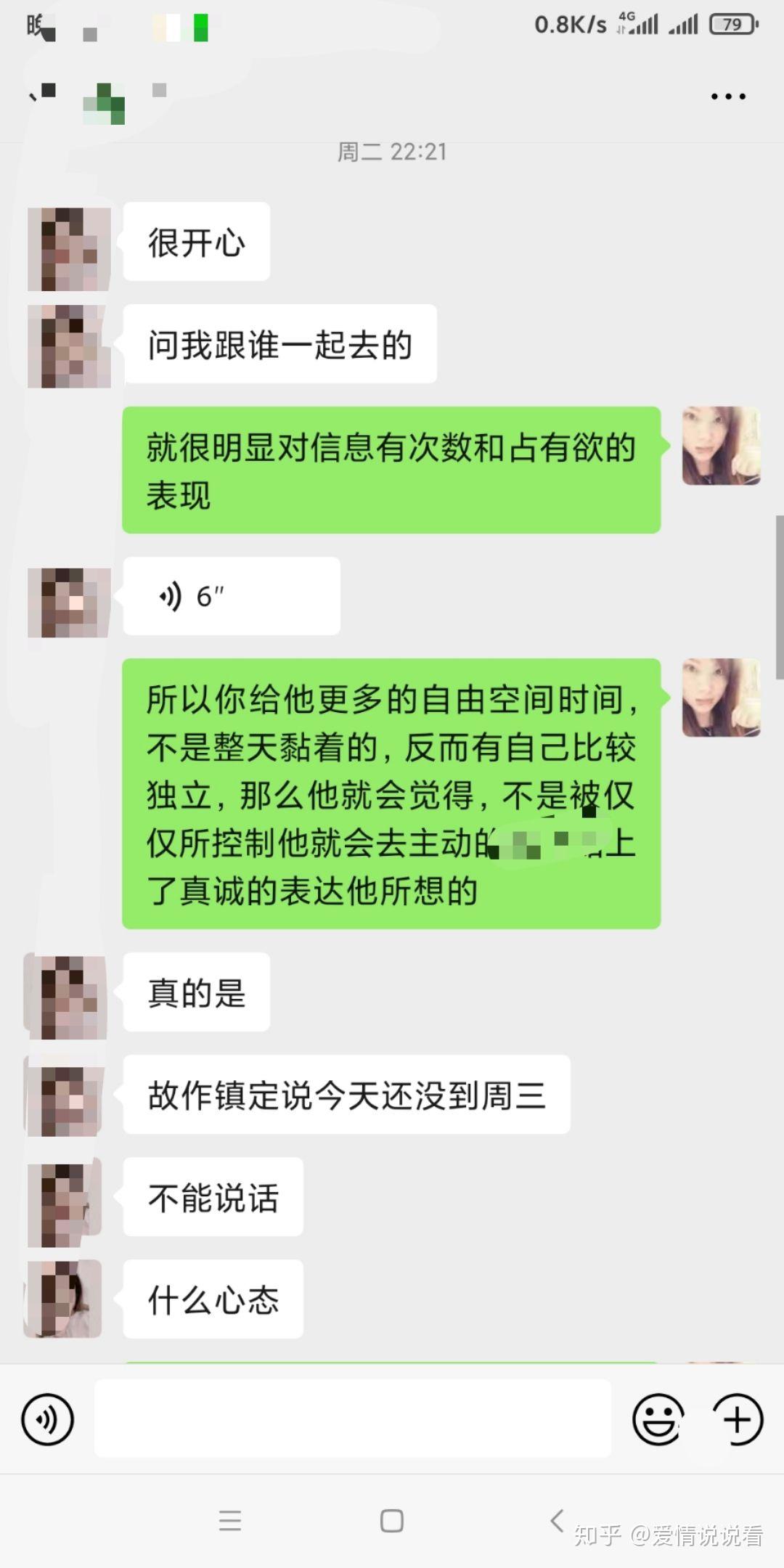784x1568 pixels.
Task: Select the message bubble saying 不能说话
Action: tap(213, 1198)
